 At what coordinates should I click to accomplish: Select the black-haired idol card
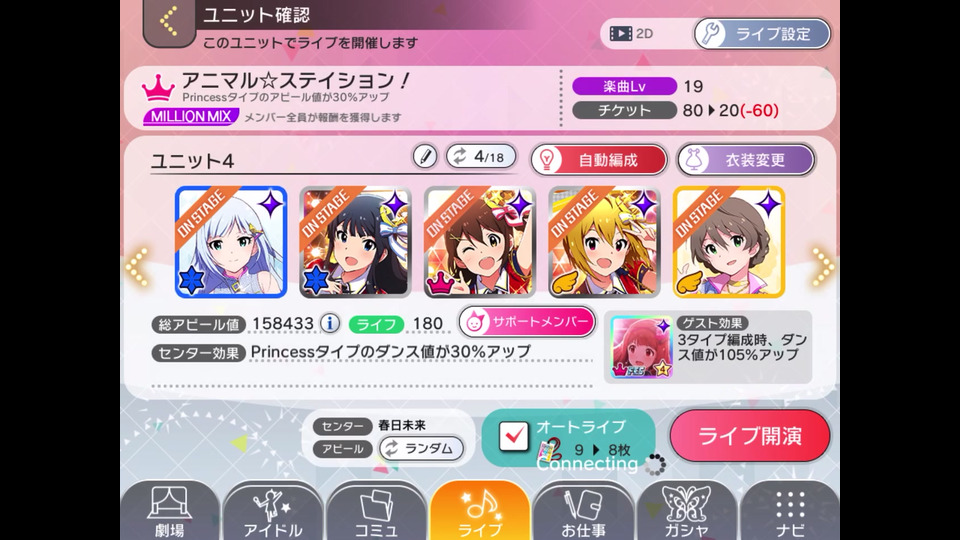[355, 242]
